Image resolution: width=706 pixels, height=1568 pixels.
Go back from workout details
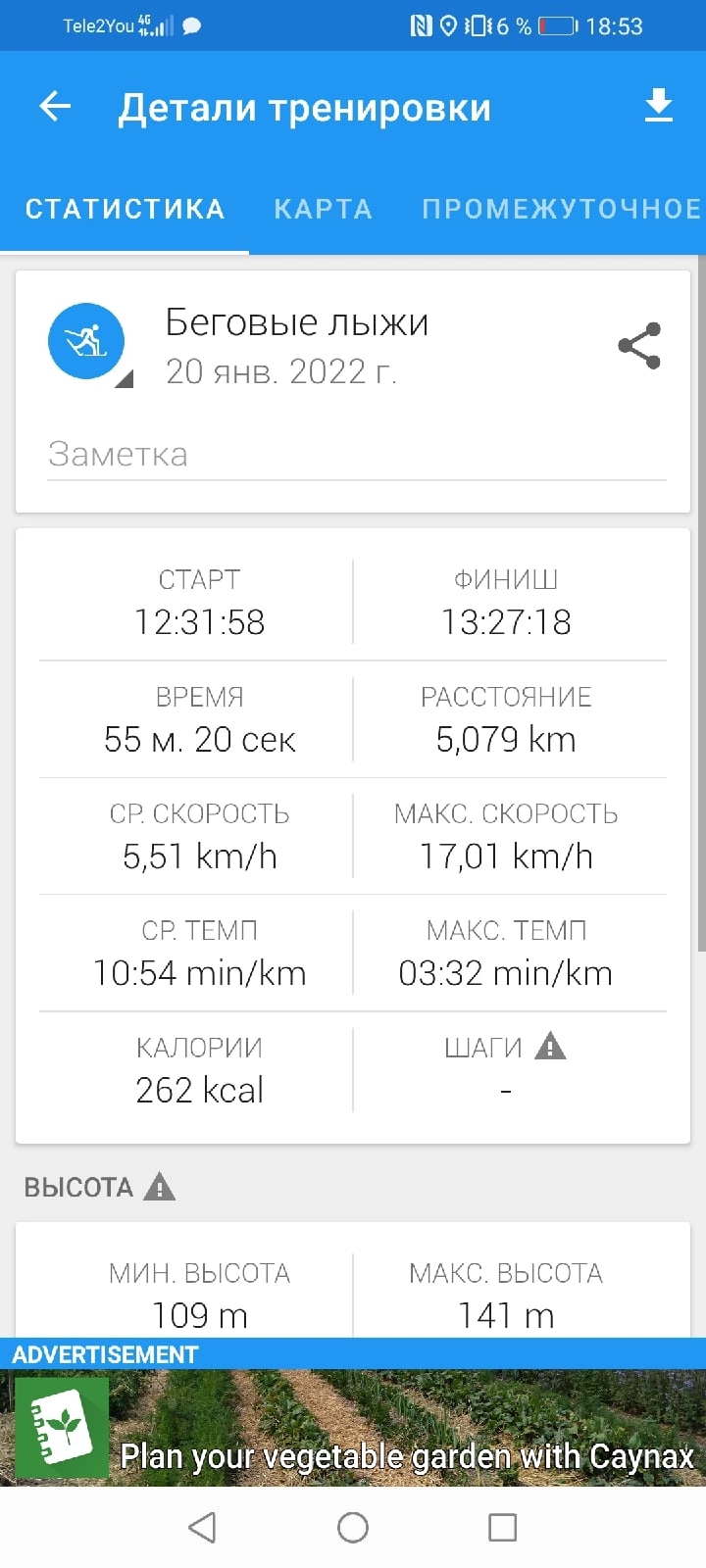click(56, 107)
